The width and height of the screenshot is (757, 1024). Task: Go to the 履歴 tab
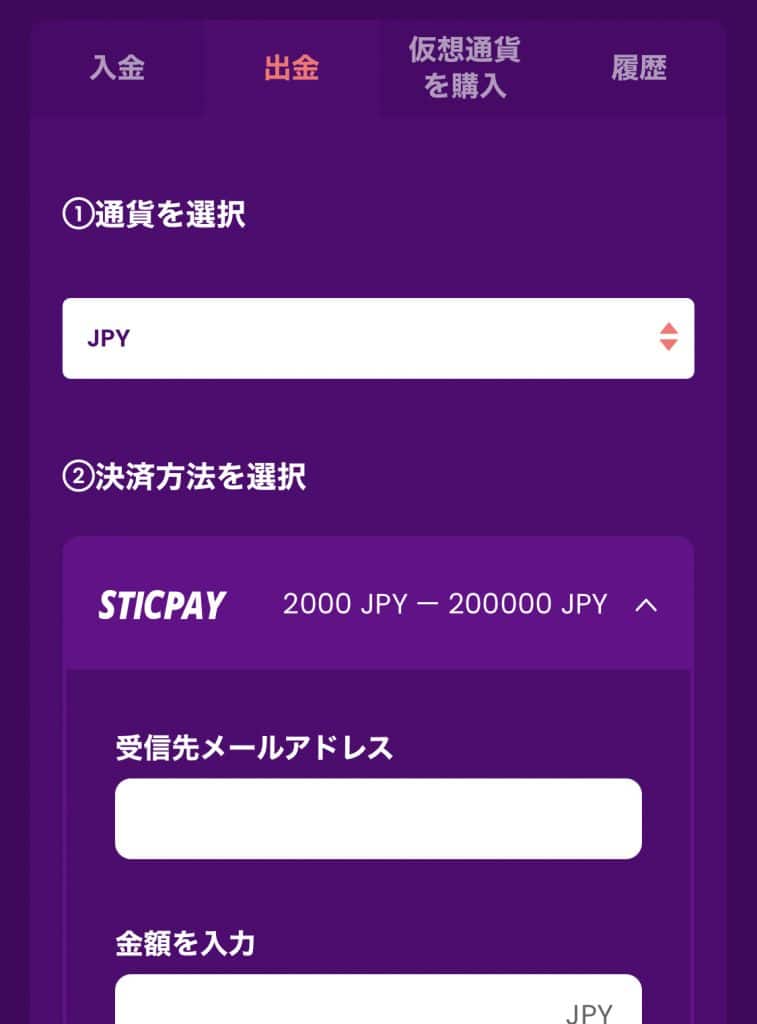tap(639, 69)
